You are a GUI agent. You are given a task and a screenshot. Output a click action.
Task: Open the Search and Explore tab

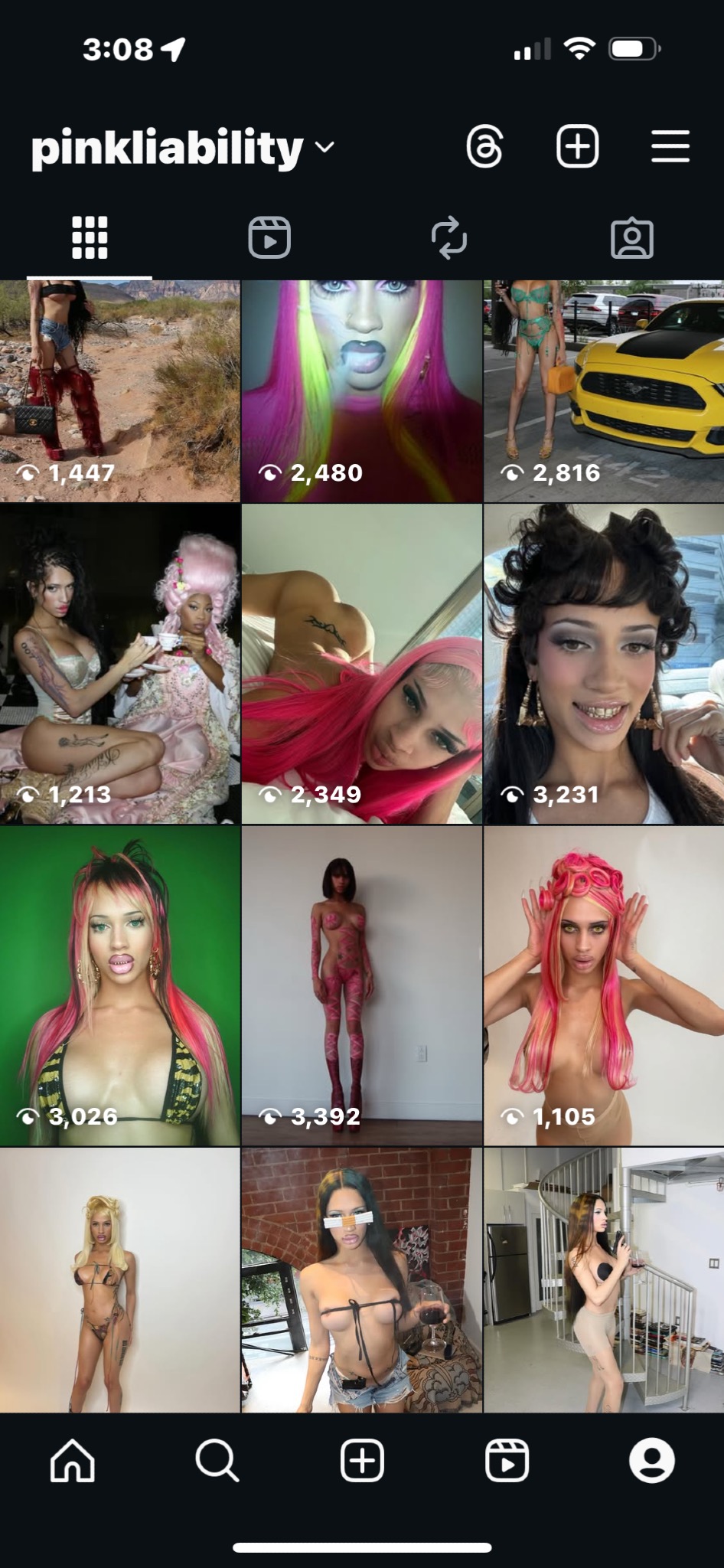[217, 1460]
